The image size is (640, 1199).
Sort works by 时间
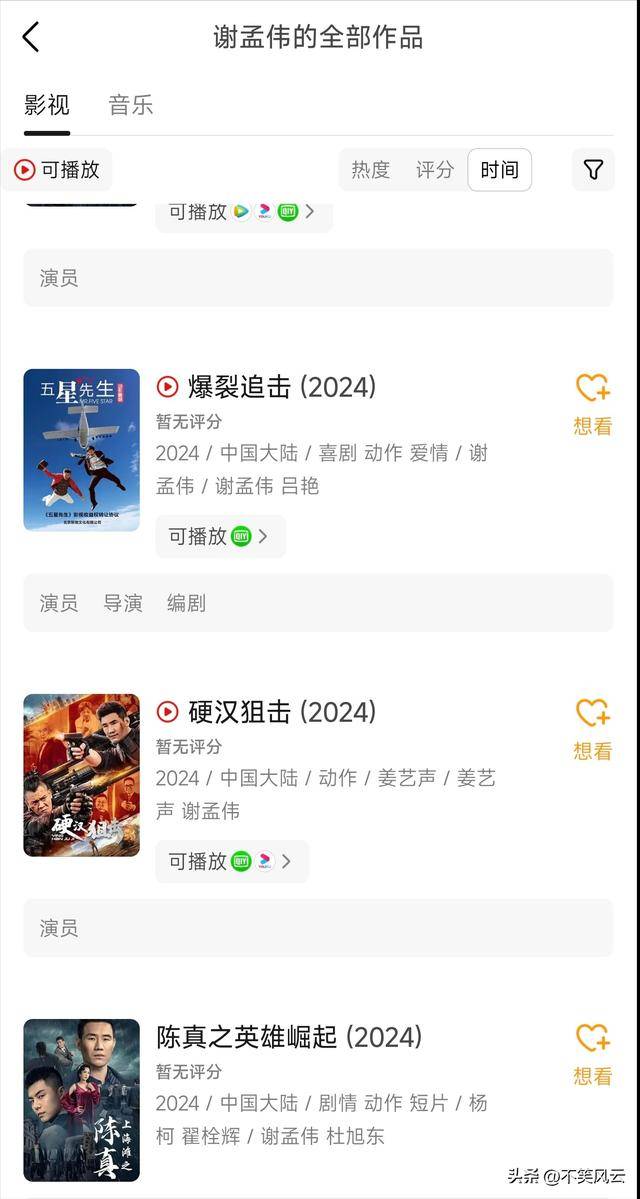pyautogui.click(x=500, y=170)
